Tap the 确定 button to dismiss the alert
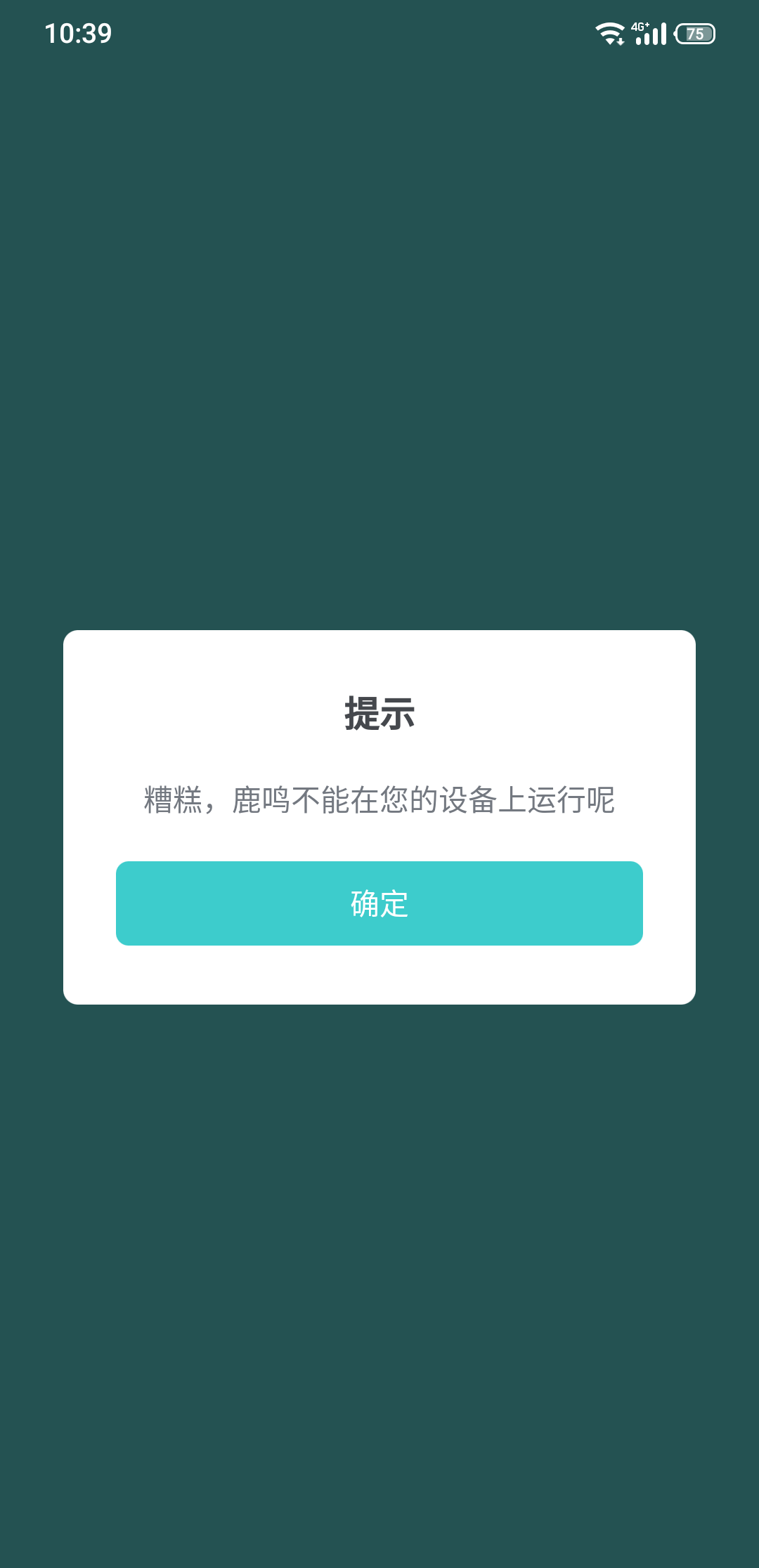759x1568 pixels. (379, 903)
